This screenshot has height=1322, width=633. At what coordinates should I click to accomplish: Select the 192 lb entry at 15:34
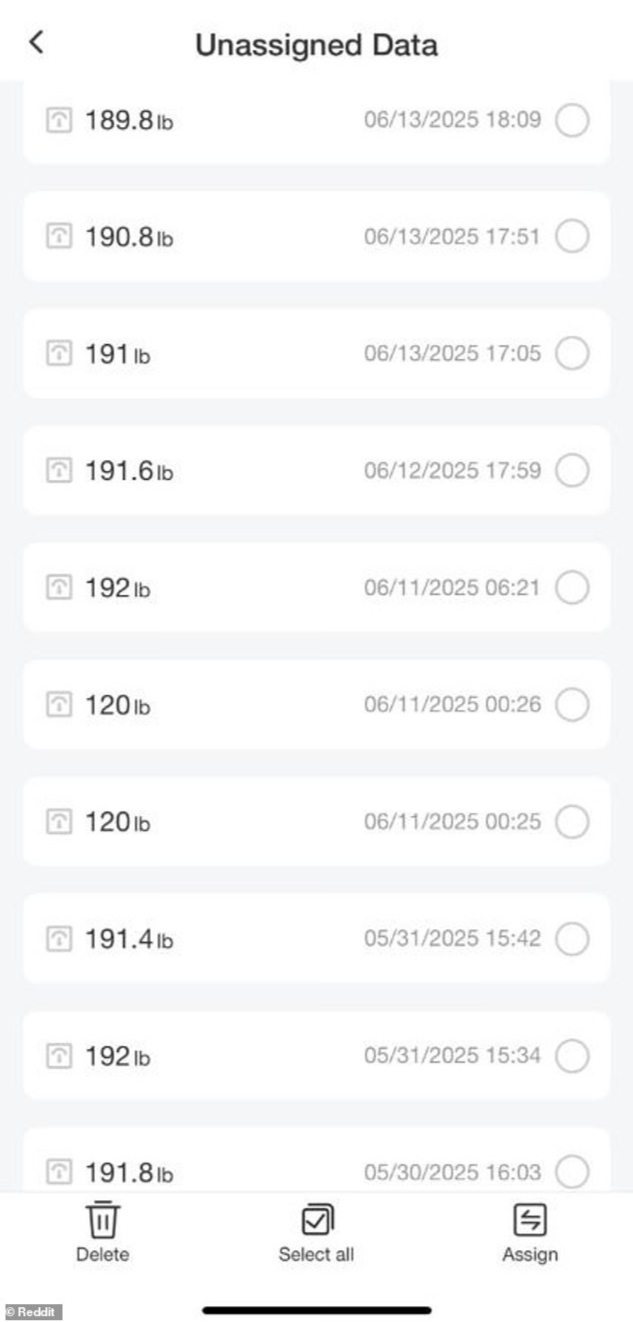pyautogui.click(x=572, y=1056)
